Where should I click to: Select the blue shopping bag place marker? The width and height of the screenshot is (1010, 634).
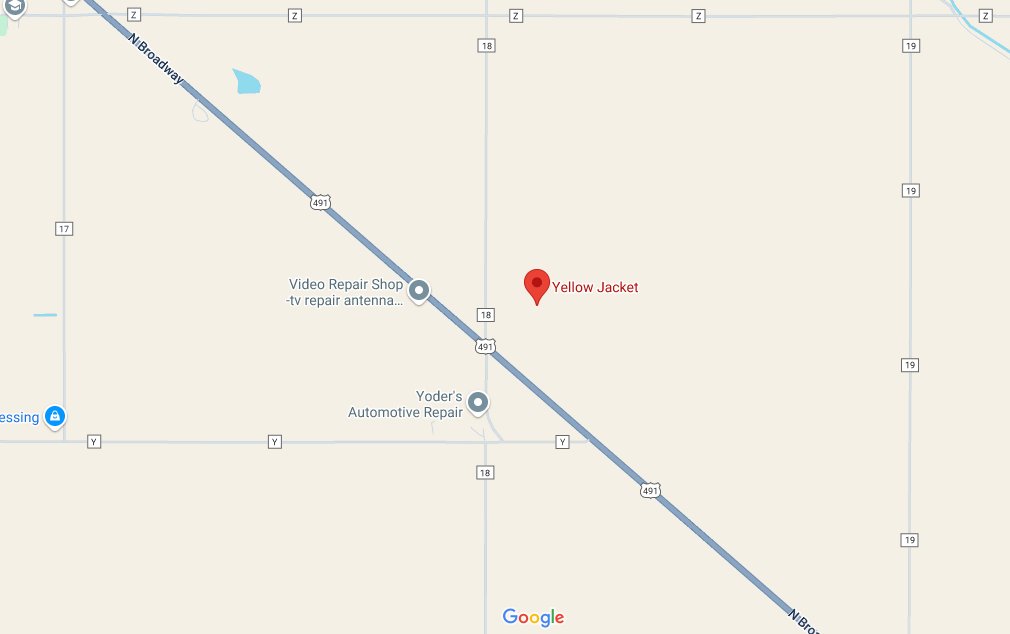55,416
